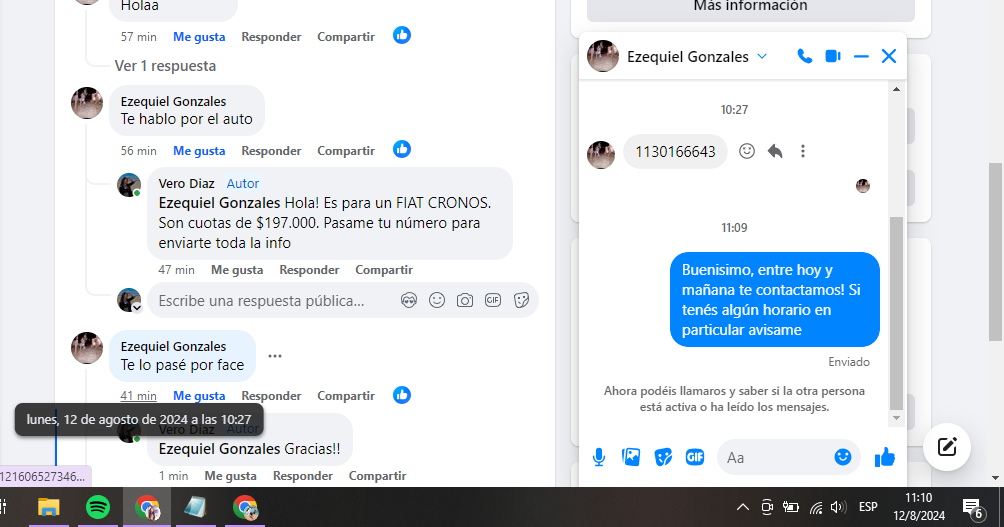Compose a new message with the pencil button

[947, 446]
